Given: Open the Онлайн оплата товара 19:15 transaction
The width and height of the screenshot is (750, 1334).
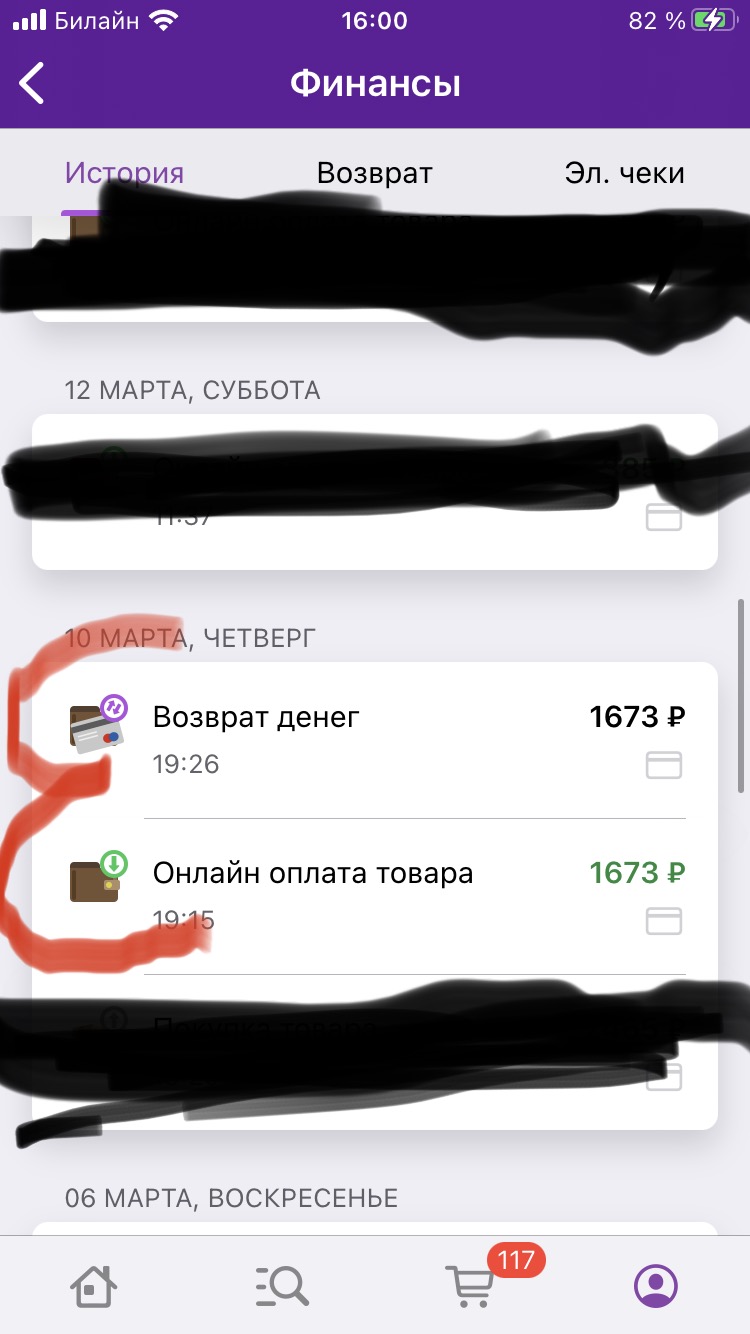Looking at the screenshot, I should click(x=375, y=896).
